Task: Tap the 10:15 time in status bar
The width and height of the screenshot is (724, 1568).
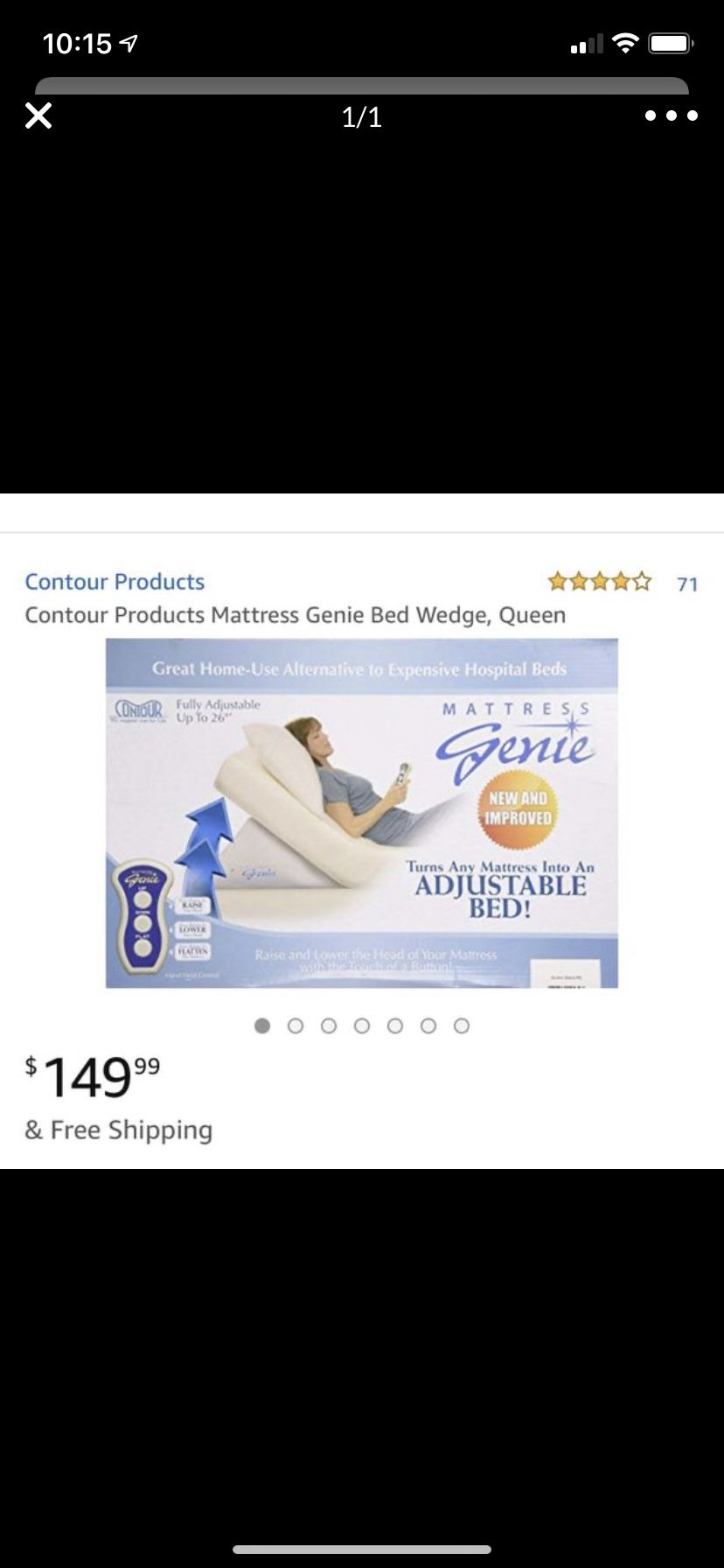Action: (79, 42)
